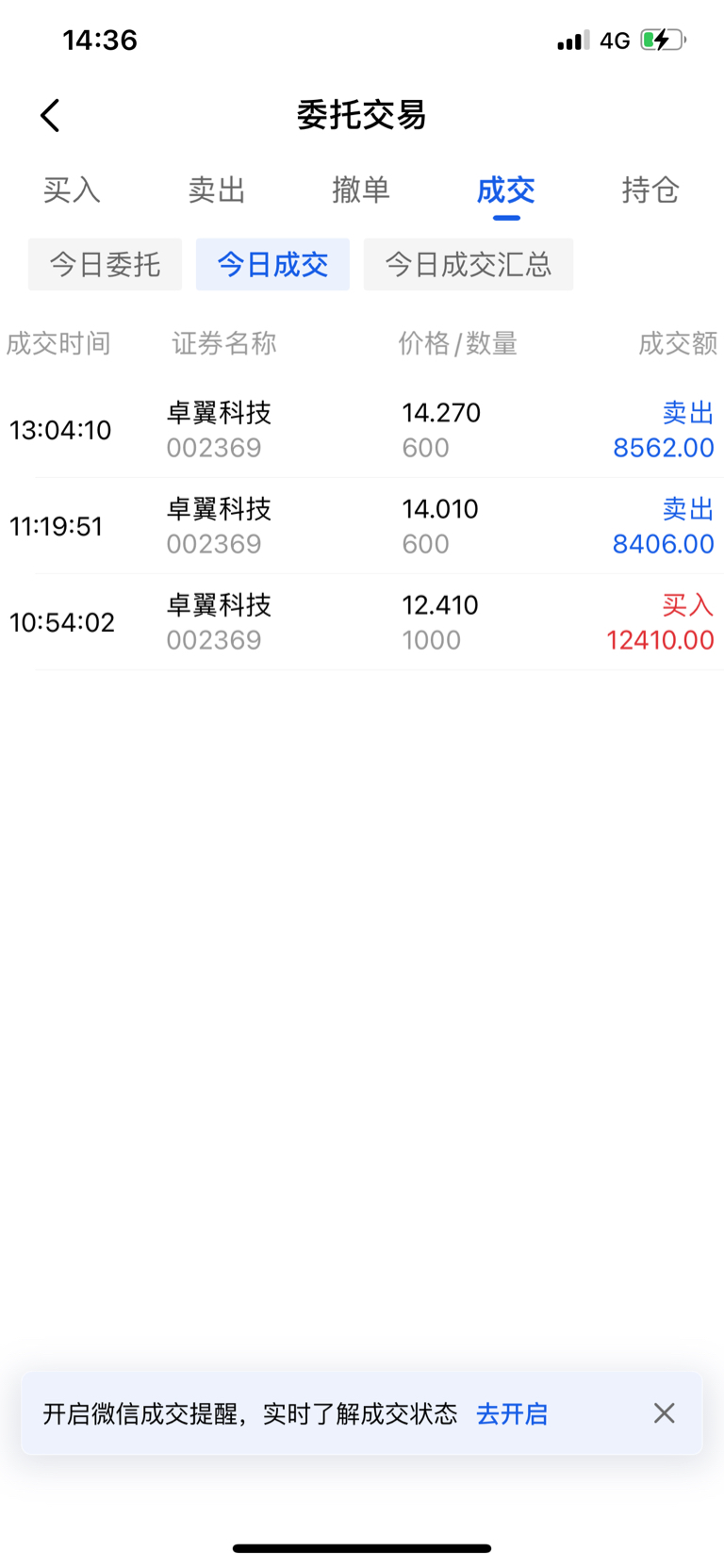This screenshot has width=724, height=1568.
Task: Switch to the 持仓 tab
Action: tap(650, 190)
